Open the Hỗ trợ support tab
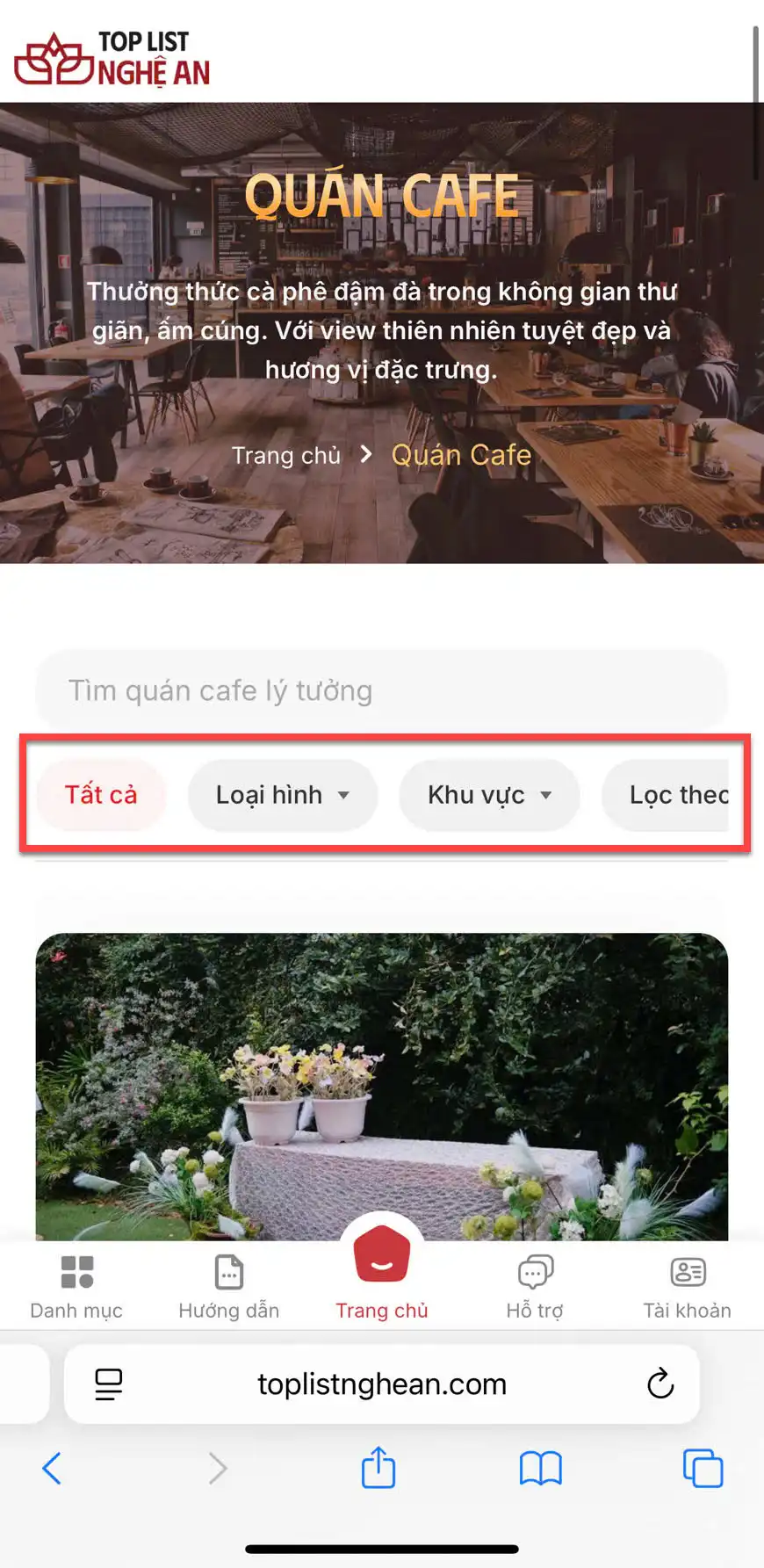The width and height of the screenshot is (764, 1568). [535, 1287]
